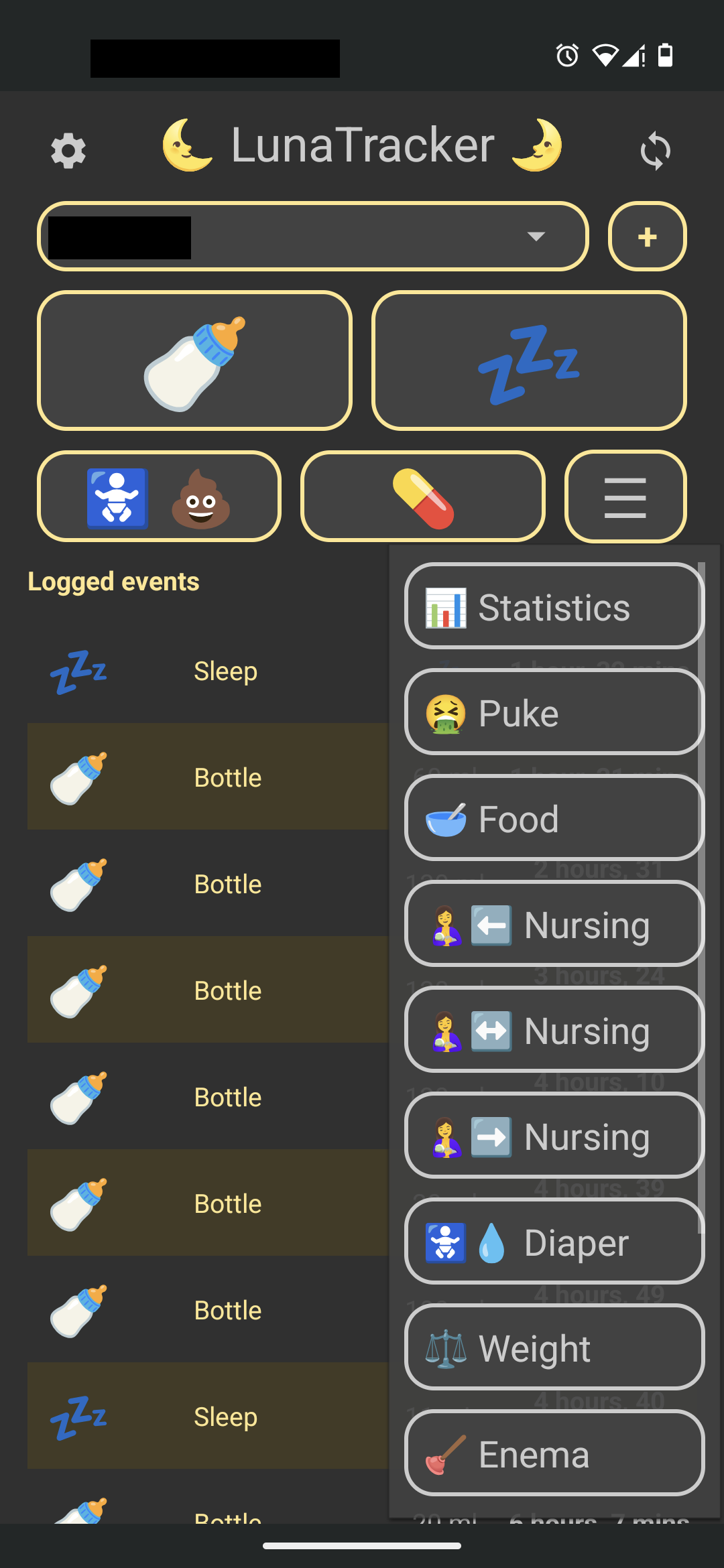Screen dimensions: 724x1568
Task: Sync data with the refresh icon
Action: click(x=654, y=150)
